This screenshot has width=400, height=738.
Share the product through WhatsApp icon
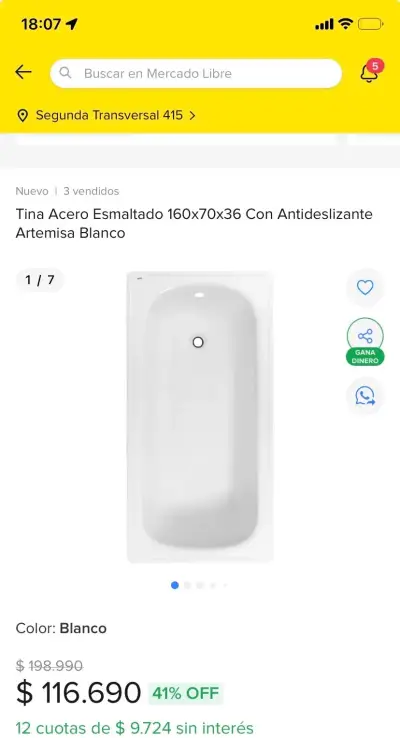click(365, 396)
